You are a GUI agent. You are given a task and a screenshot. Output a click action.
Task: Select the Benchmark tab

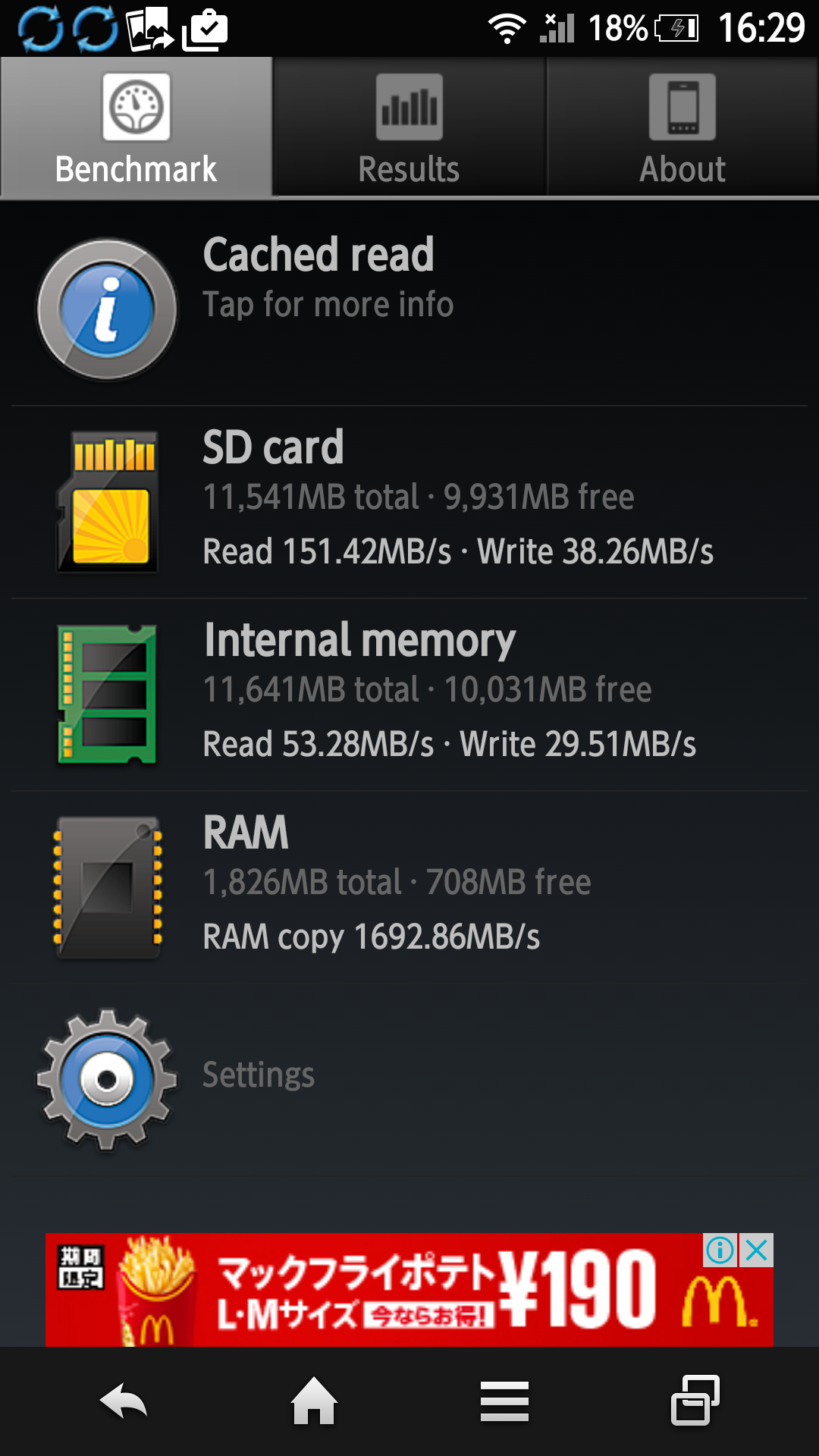pos(136,127)
